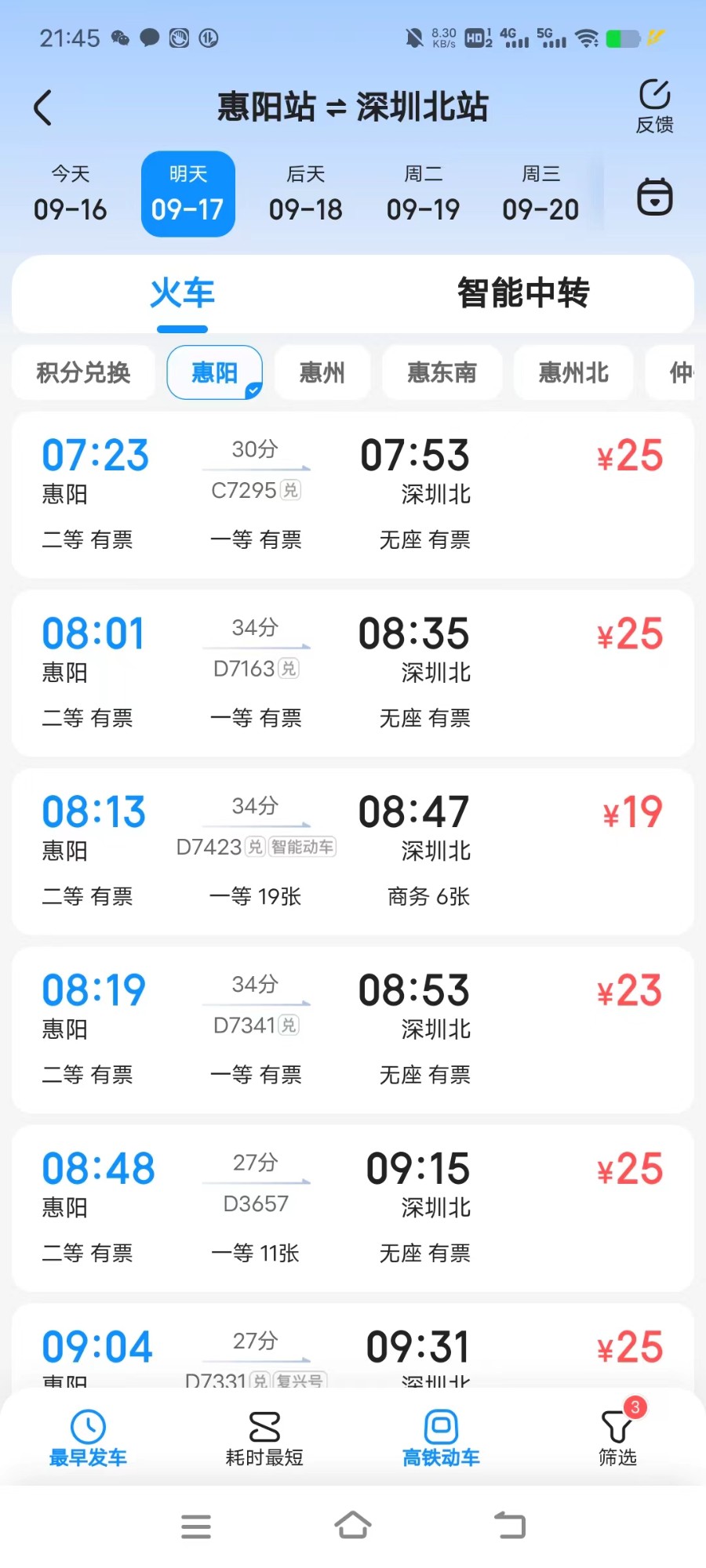Filter by 惠州 station
The width and height of the screenshot is (706, 1568).
(322, 372)
